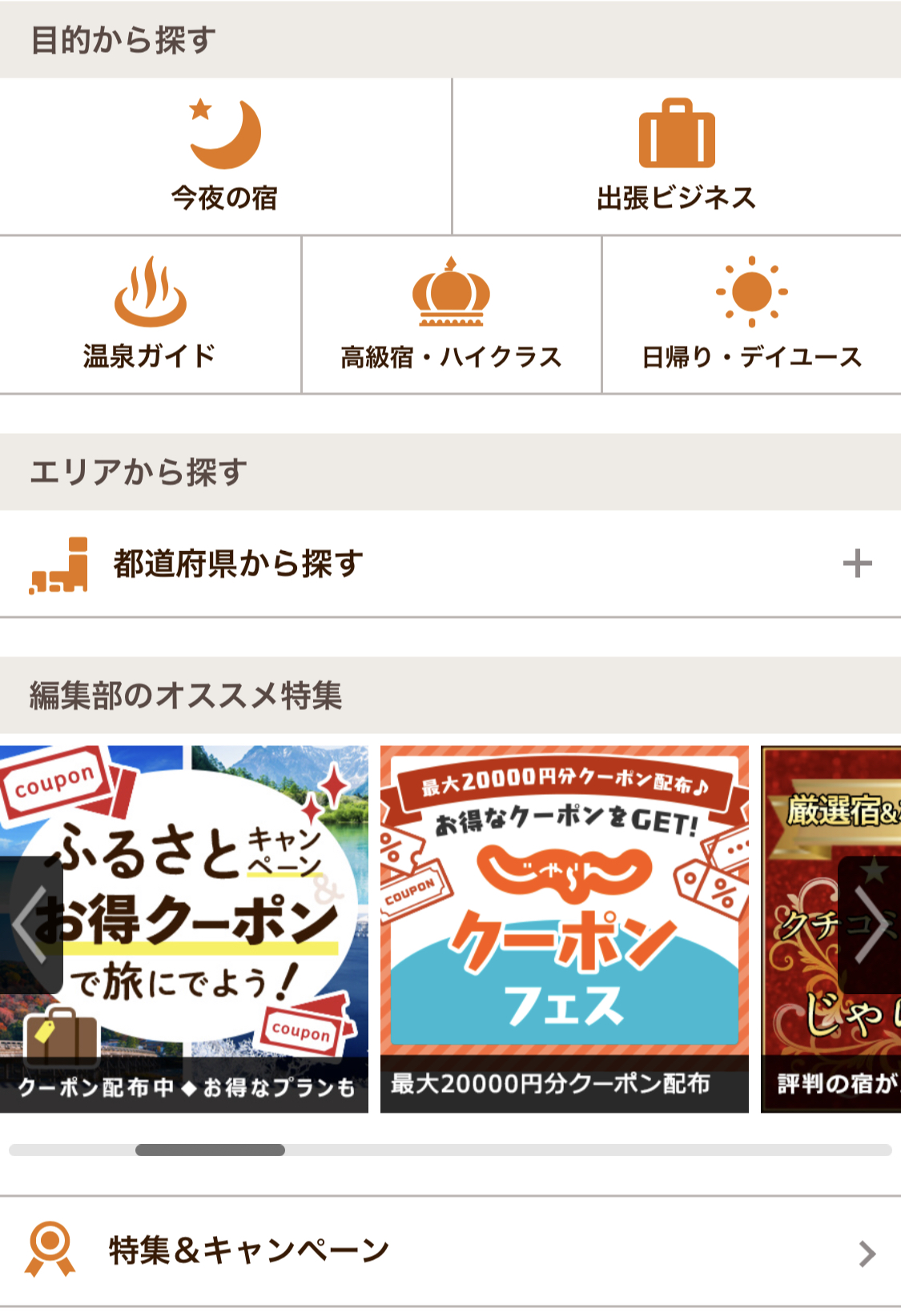Show previous banner in carousel
This screenshot has height=1316, width=901.
point(32,925)
